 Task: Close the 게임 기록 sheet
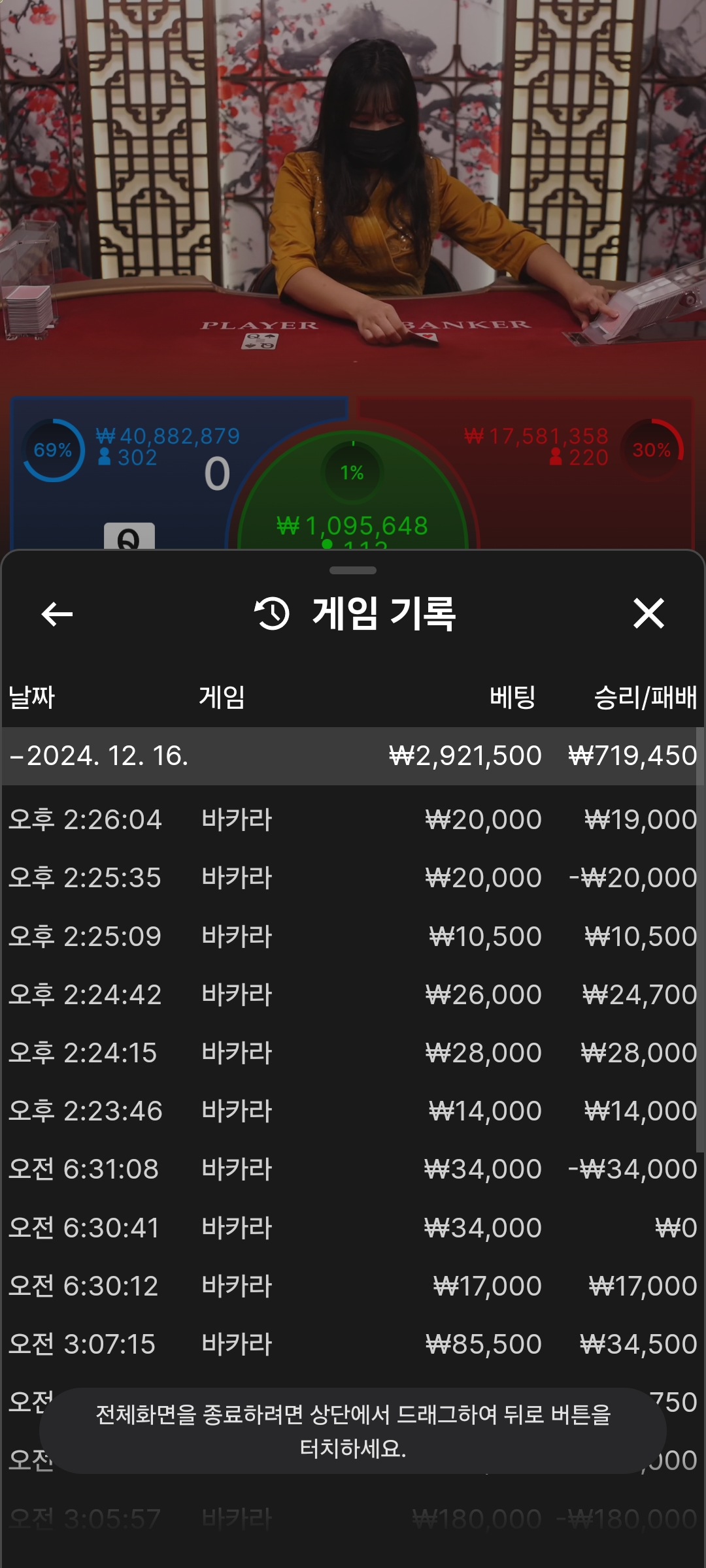(x=648, y=614)
